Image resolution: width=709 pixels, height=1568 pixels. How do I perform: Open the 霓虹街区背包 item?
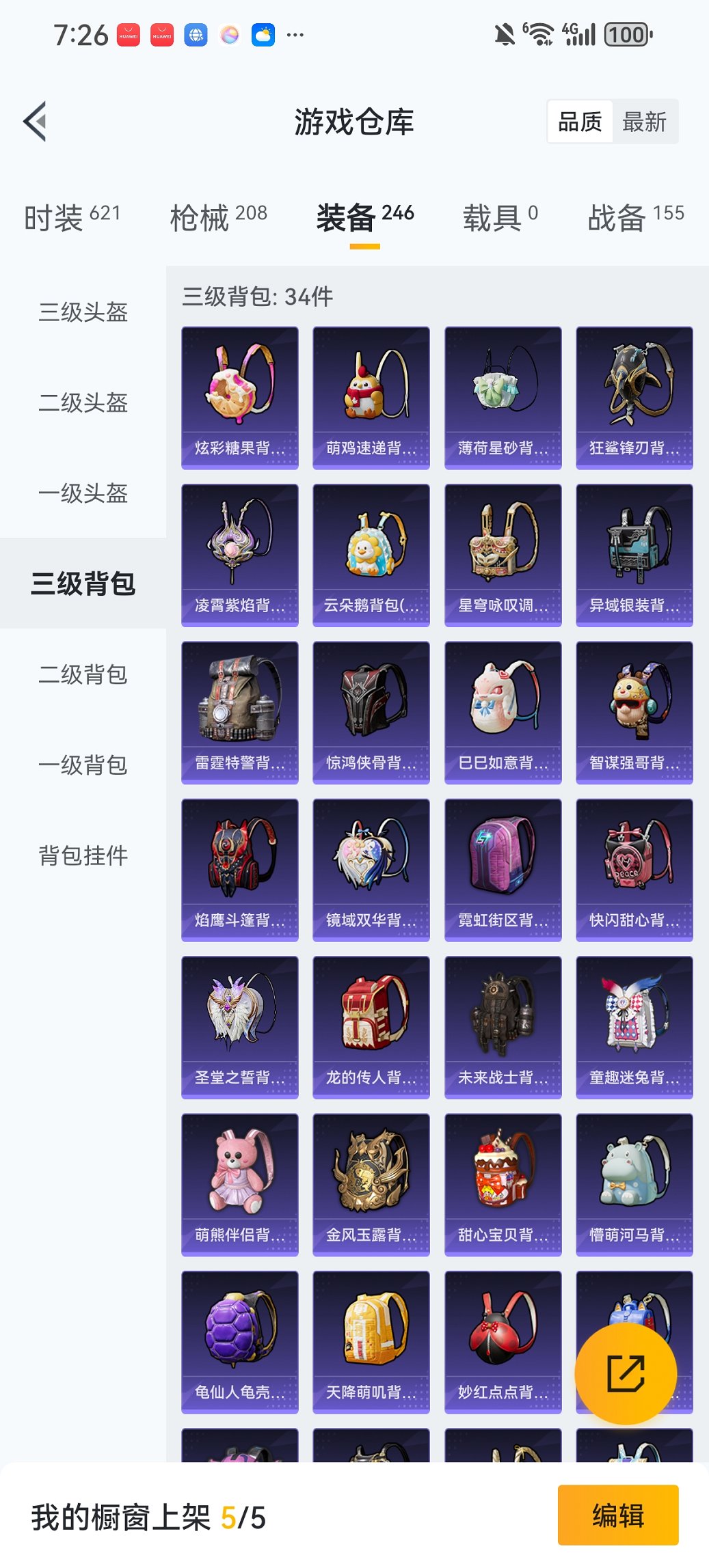click(x=503, y=869)
